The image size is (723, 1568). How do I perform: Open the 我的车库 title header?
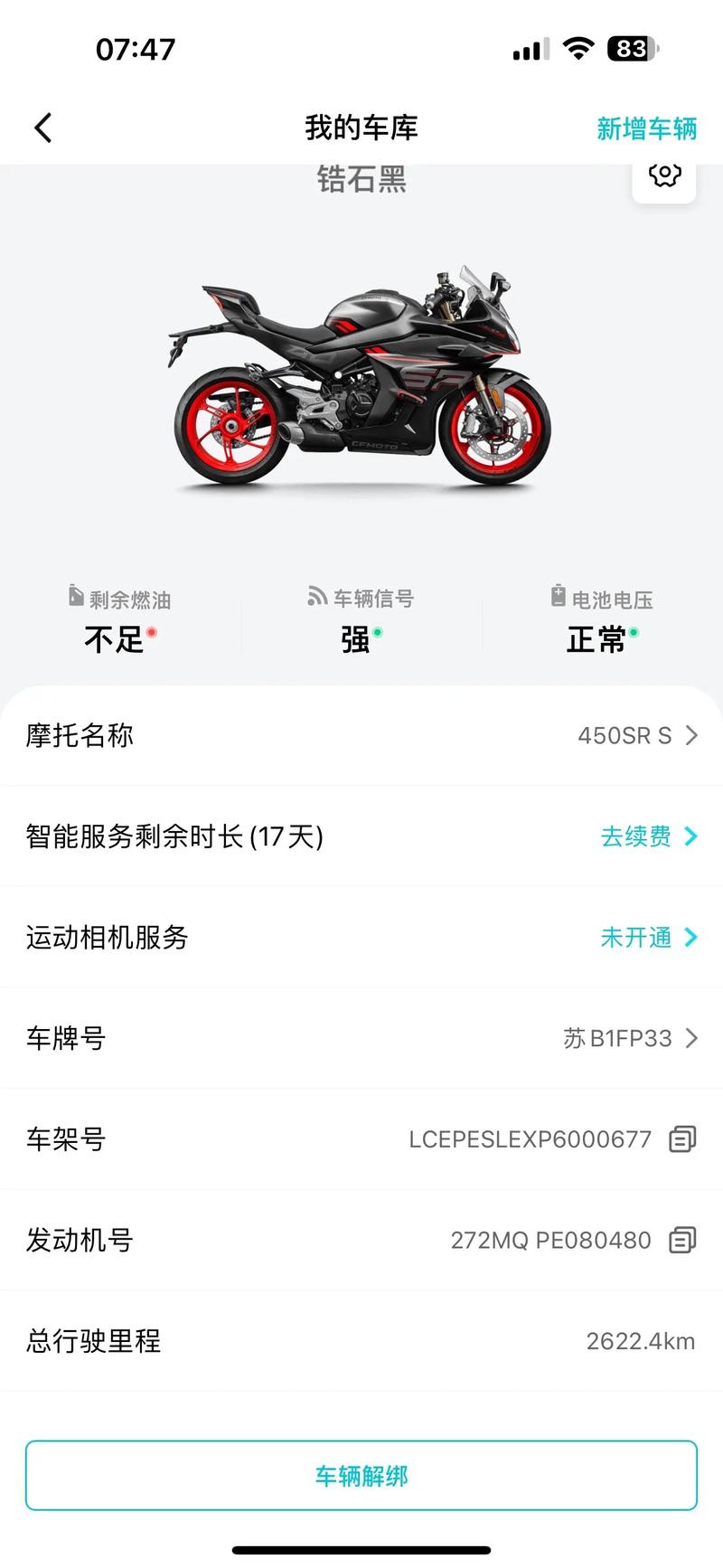click(x=361, y=128)
